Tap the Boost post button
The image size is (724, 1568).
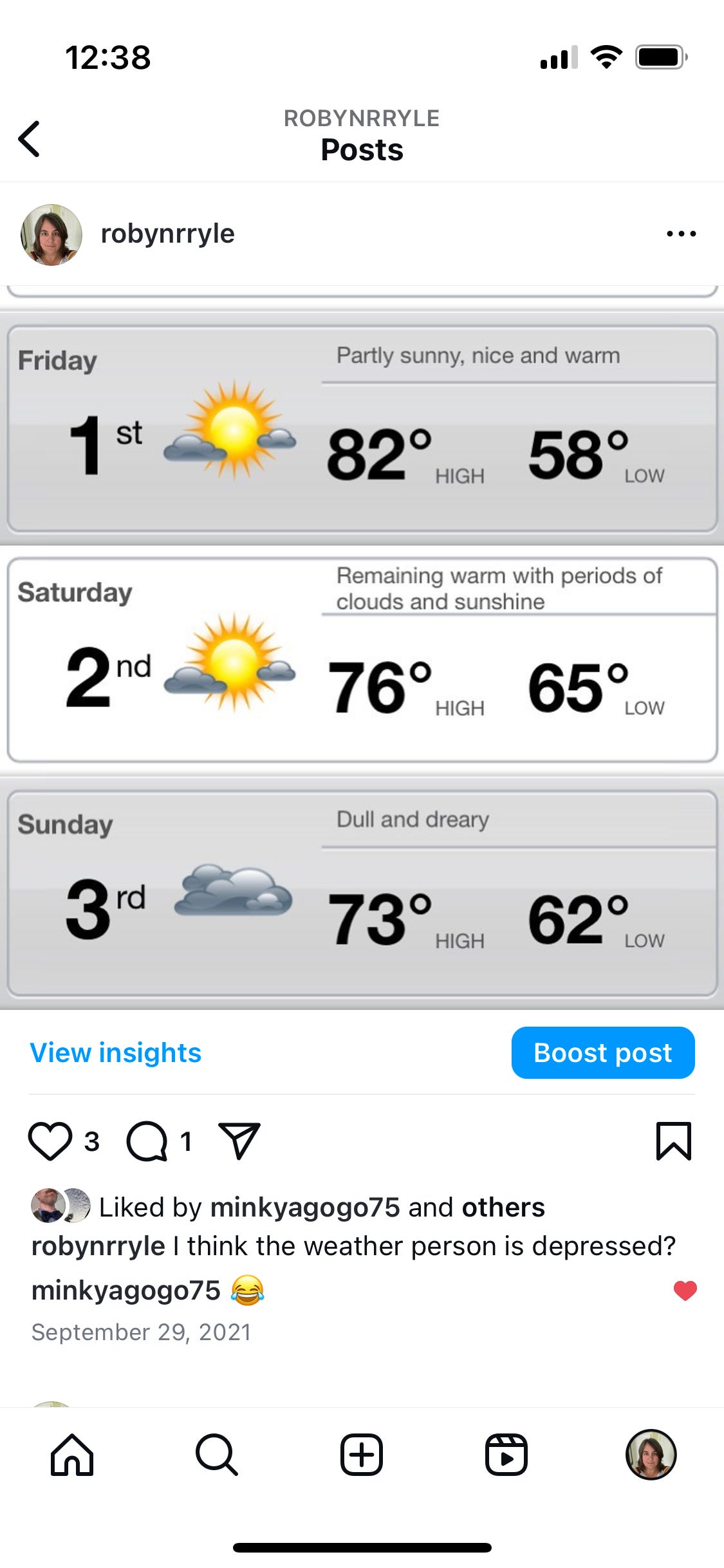(x=603, y=1053)
